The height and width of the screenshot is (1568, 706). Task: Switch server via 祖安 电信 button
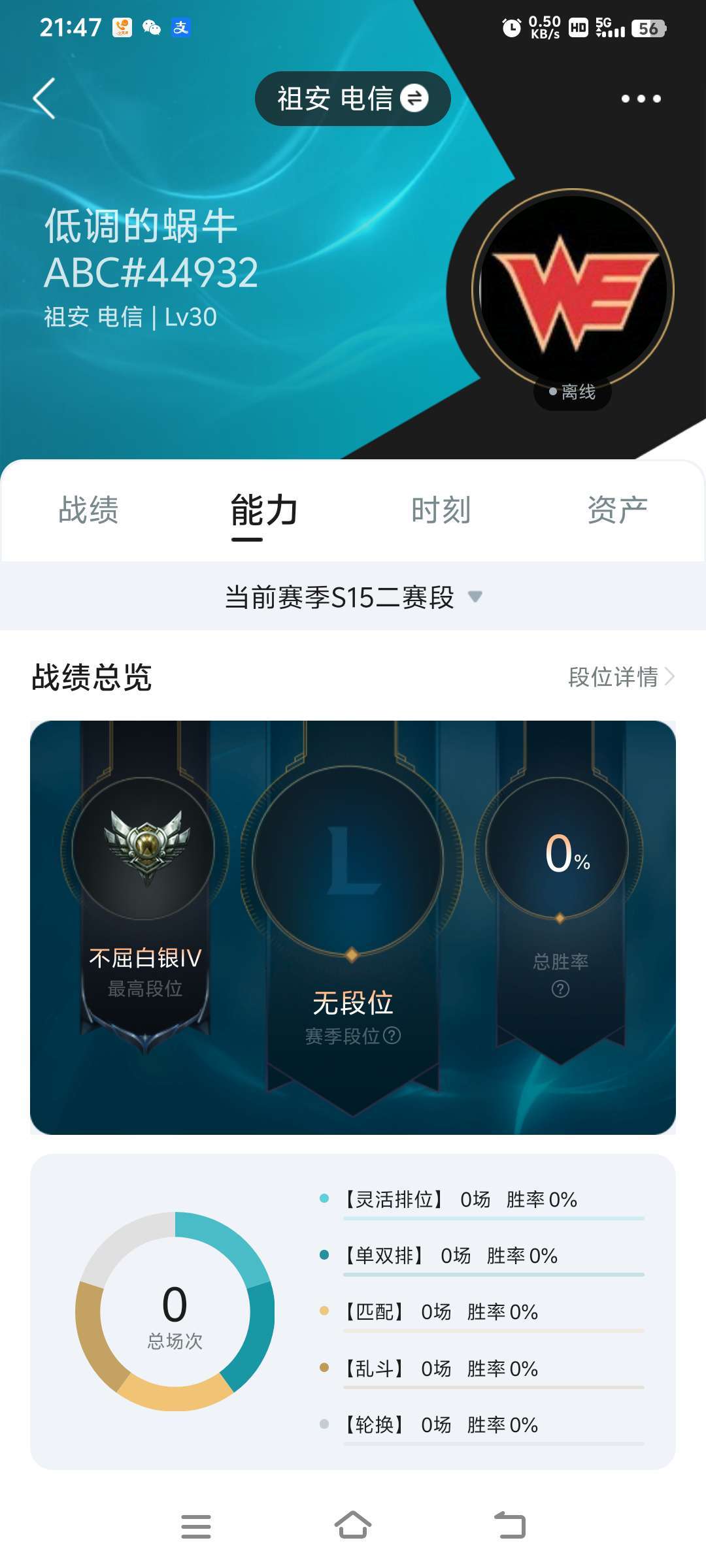tap(352, 99)
